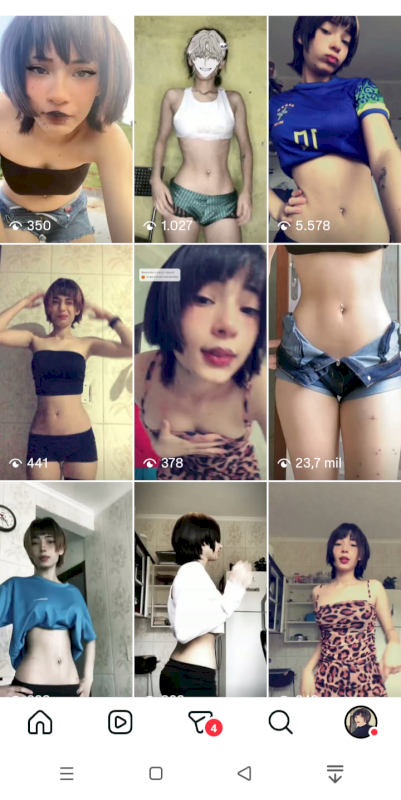Go to the Home feed tab
This screenshot has width=401, height=800.
(40, 722)
